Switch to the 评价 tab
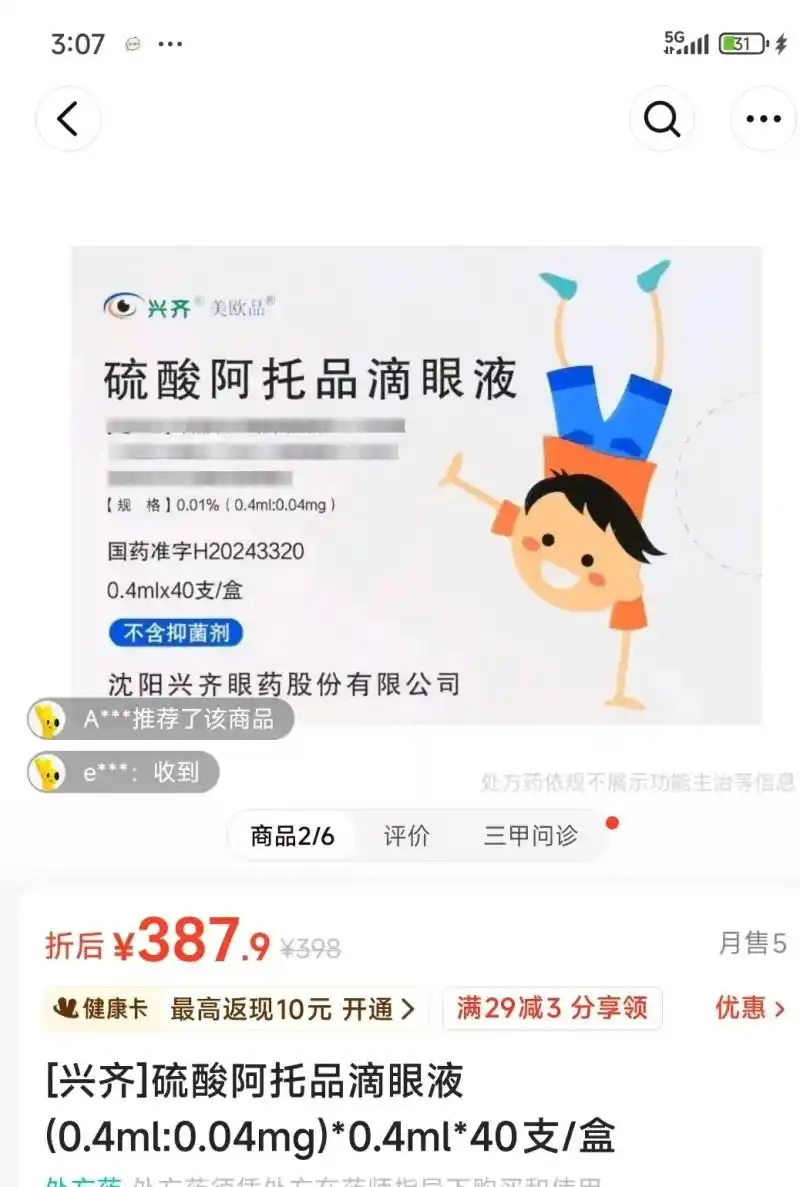 [x=406, y=836]
